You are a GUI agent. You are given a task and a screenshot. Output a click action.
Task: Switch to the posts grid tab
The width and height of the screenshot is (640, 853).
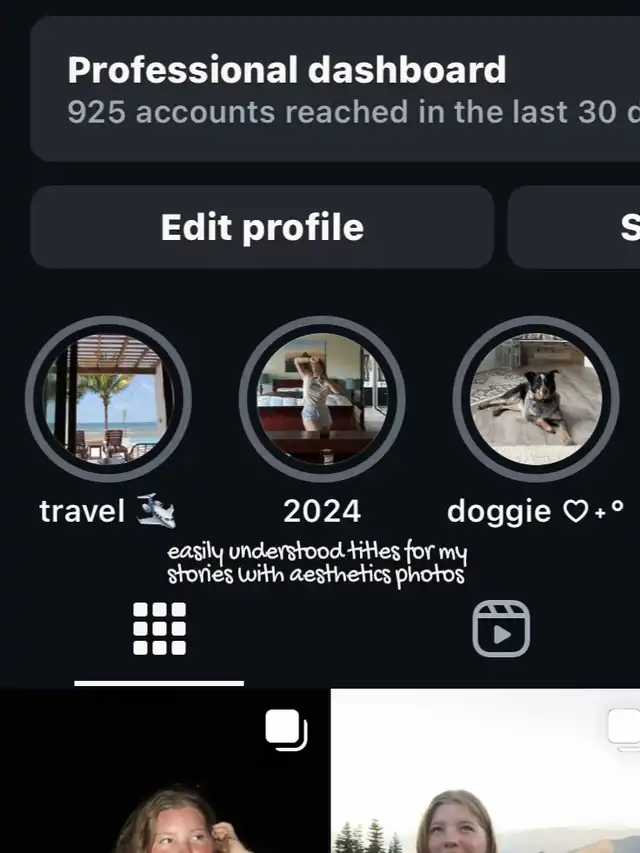click(160, 629)
